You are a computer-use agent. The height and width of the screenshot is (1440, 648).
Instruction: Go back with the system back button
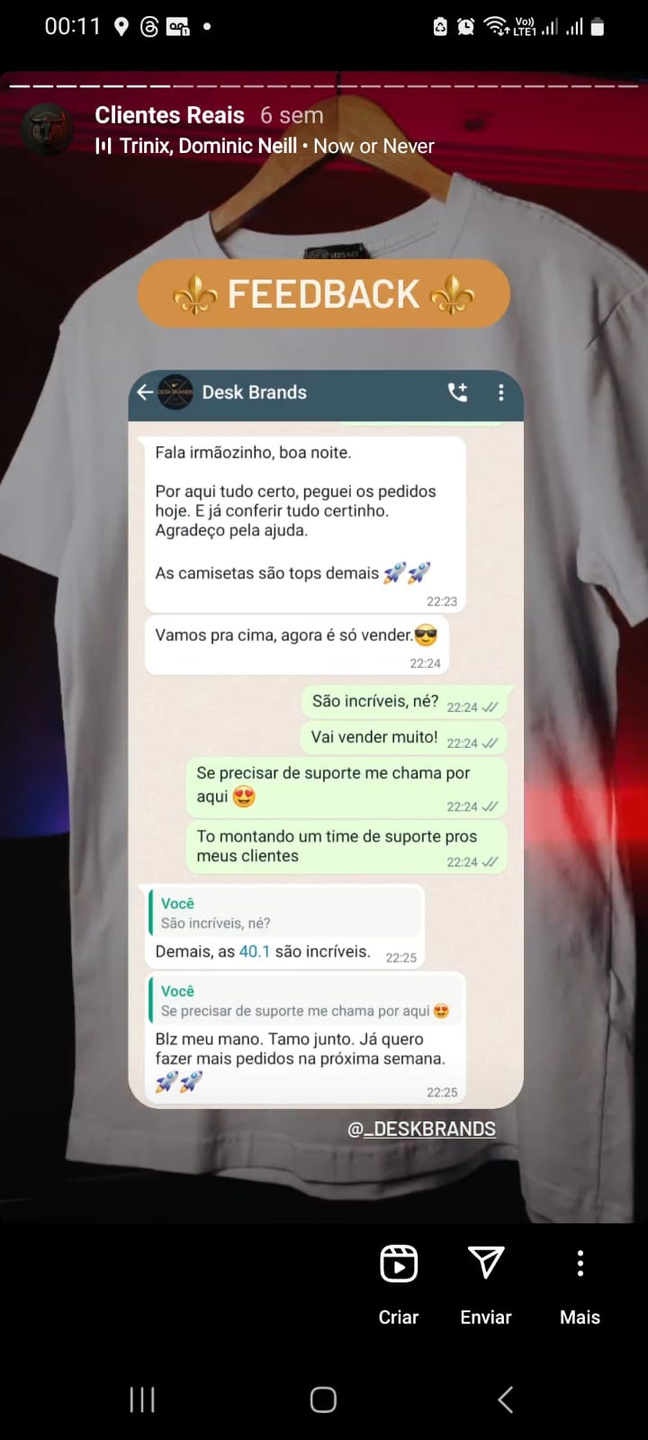[505, 1399]
